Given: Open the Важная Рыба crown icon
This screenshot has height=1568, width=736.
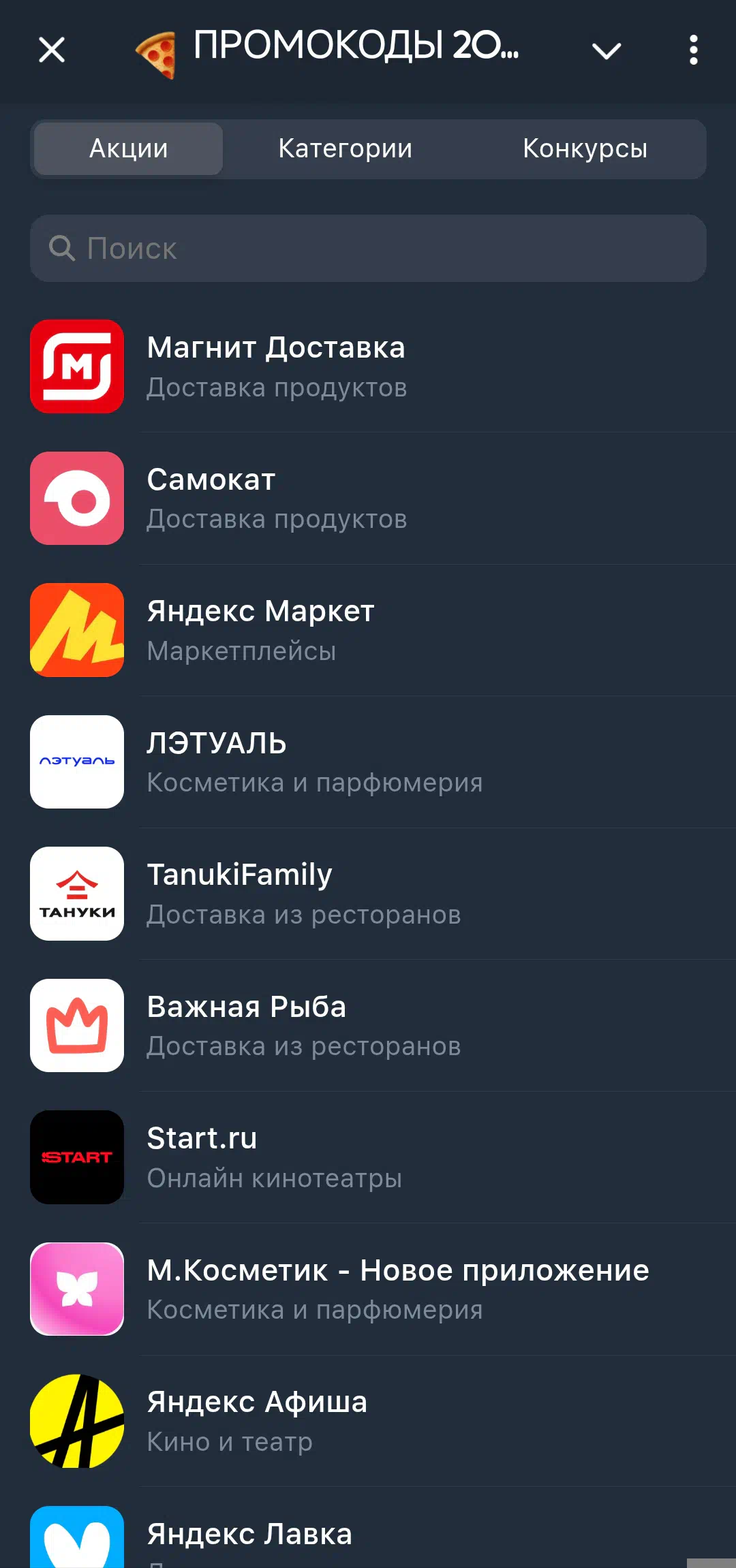Looking at the screenshot, I should 76,1026.
